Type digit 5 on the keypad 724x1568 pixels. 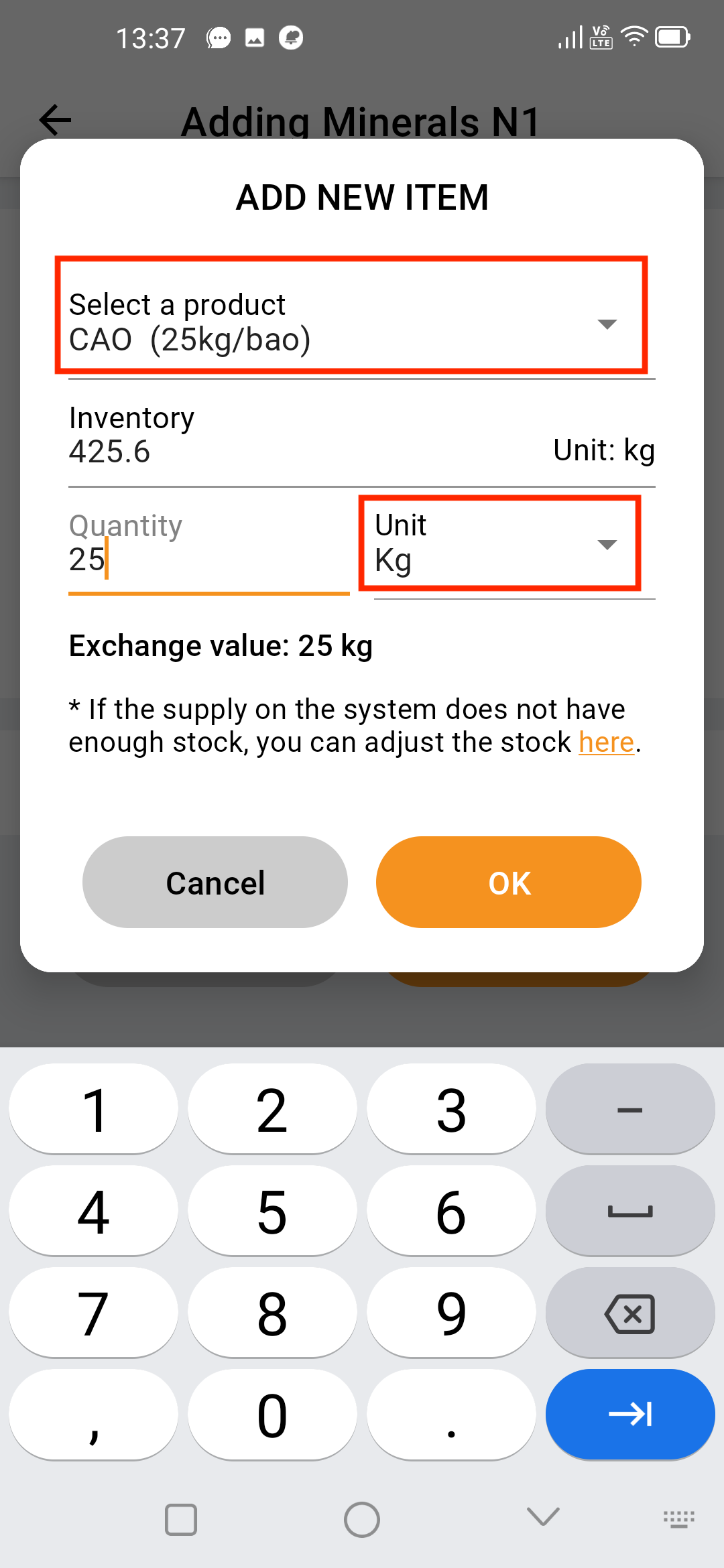point(272,1212)
